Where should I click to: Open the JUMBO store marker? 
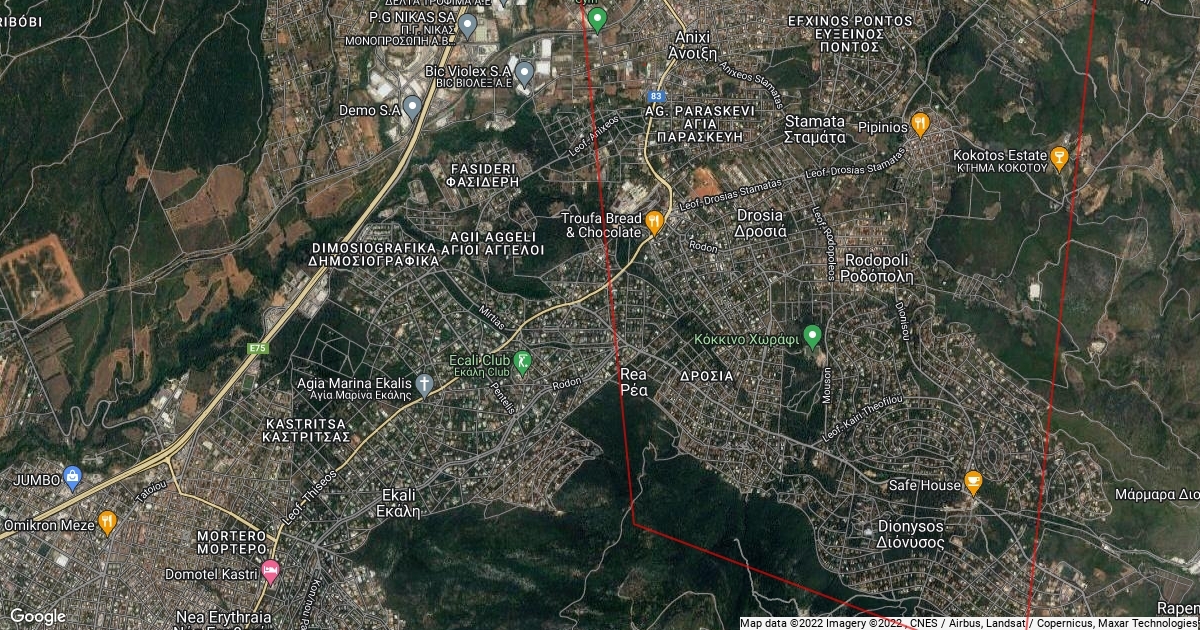pyautogui.click(x=71, y=479)
